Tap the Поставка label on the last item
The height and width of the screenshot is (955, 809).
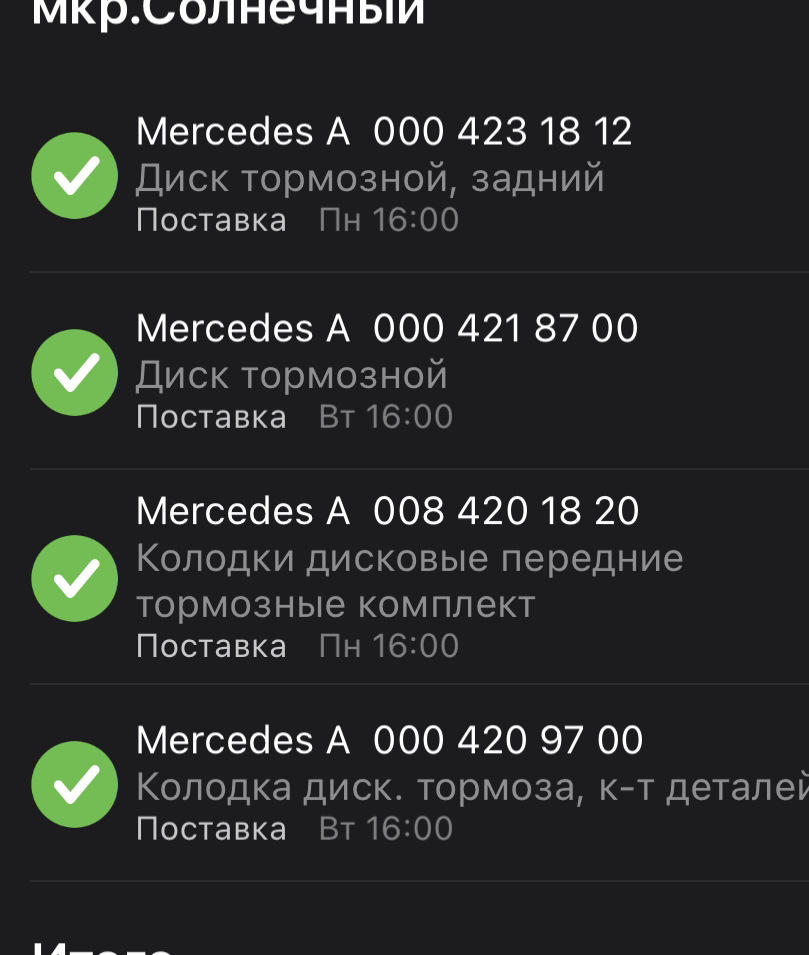click(211, 827)
